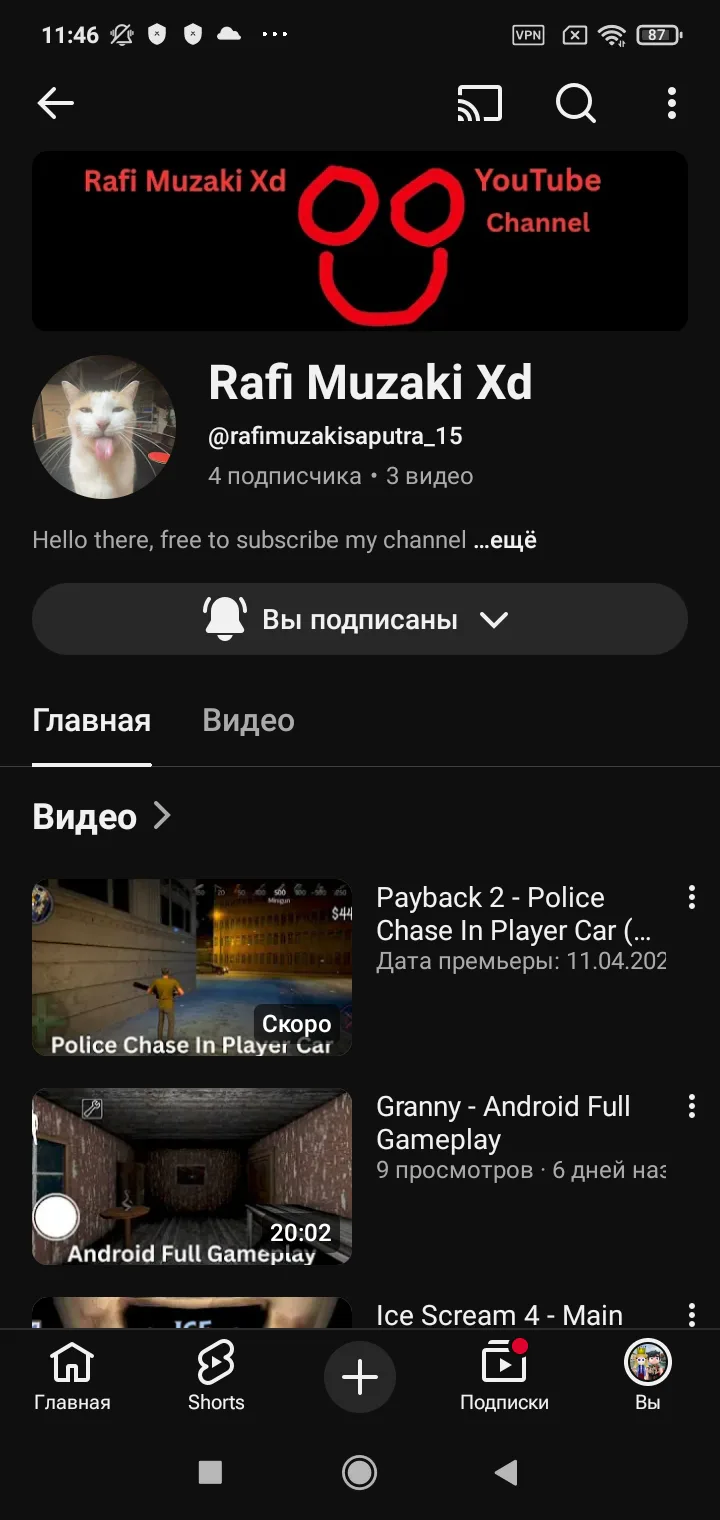This screenshot has width=720, height=1520.
Task: Go to the «Главная» bottom navigation item
Action: tap(72, 1377)
